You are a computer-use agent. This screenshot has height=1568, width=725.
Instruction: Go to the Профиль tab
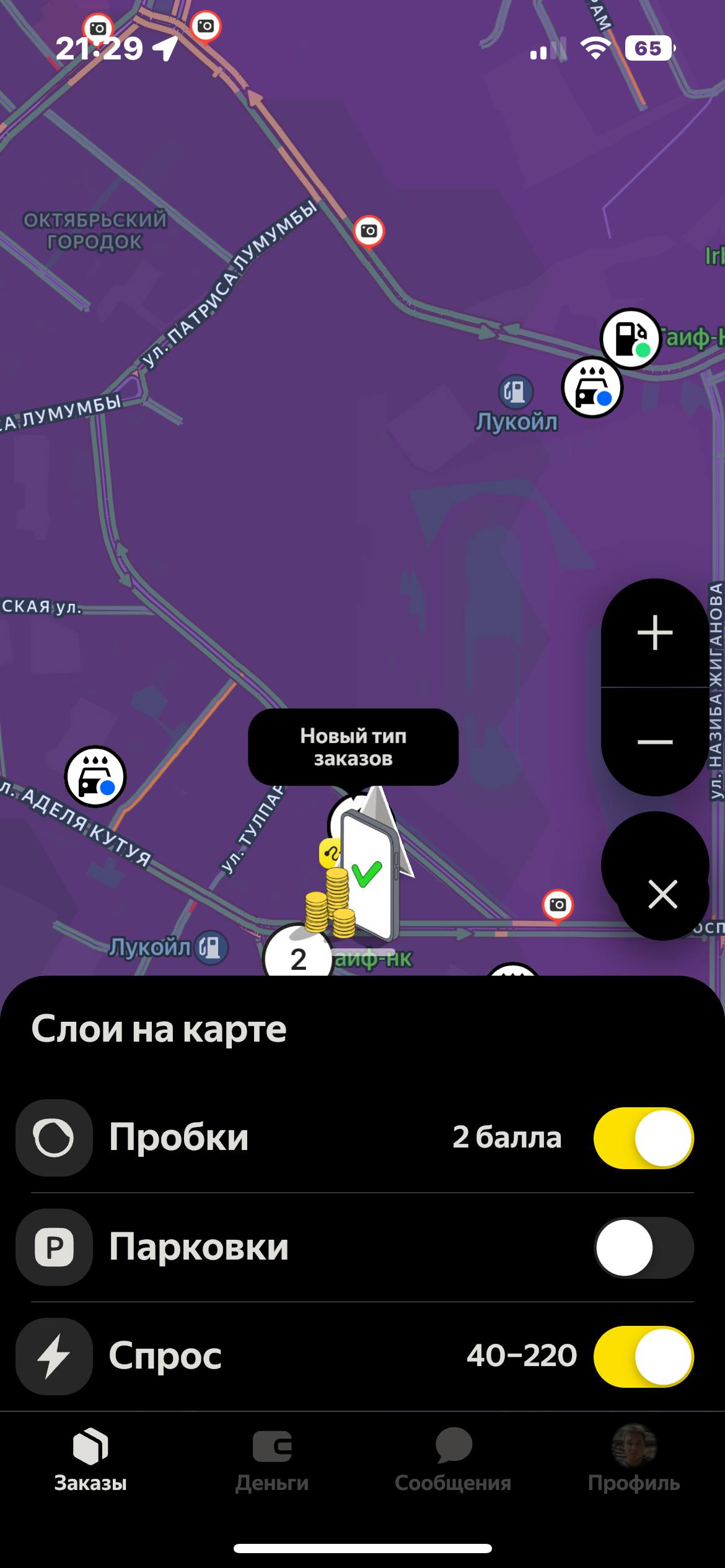click(633, 1463)
